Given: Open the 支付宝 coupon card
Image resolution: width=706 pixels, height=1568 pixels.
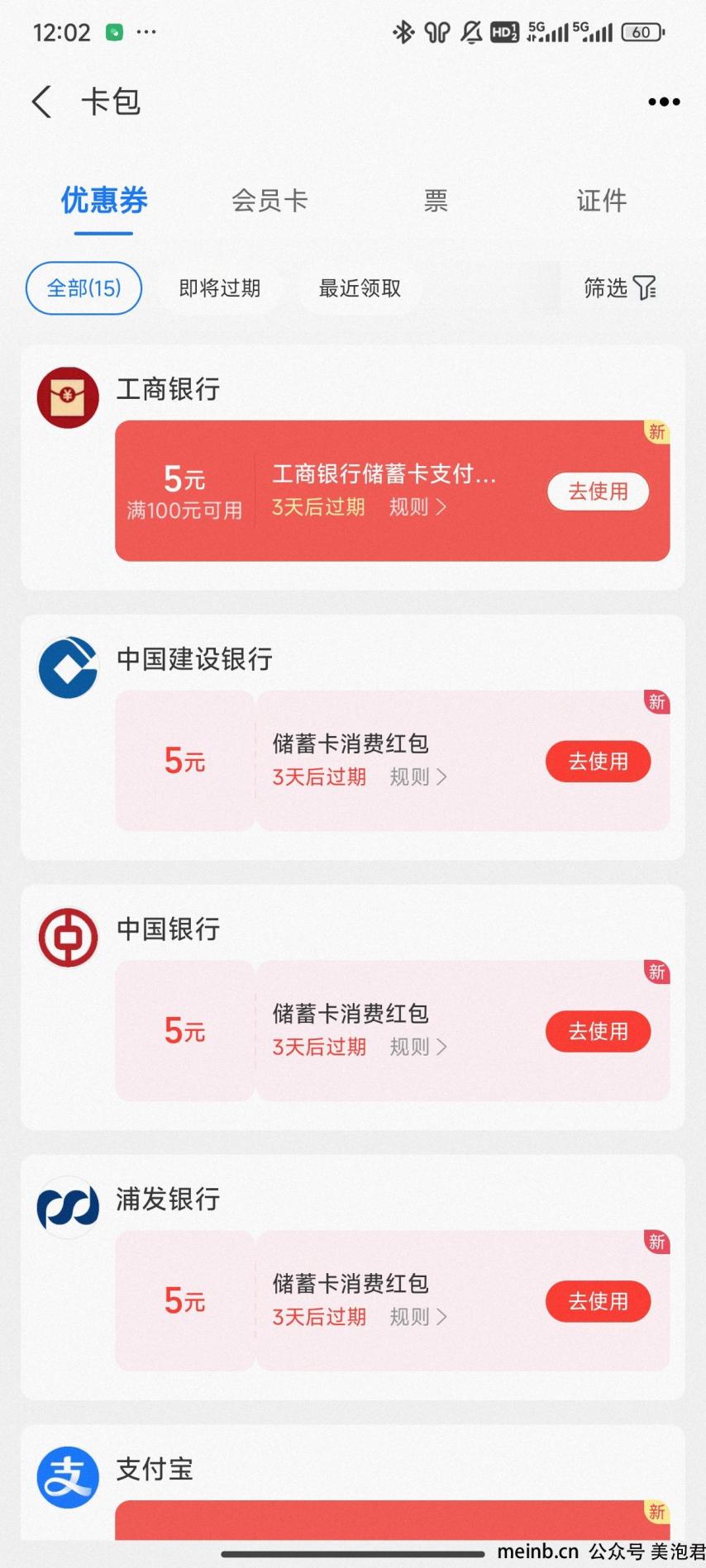Looking at the screenshot, I should [392, 1520].
